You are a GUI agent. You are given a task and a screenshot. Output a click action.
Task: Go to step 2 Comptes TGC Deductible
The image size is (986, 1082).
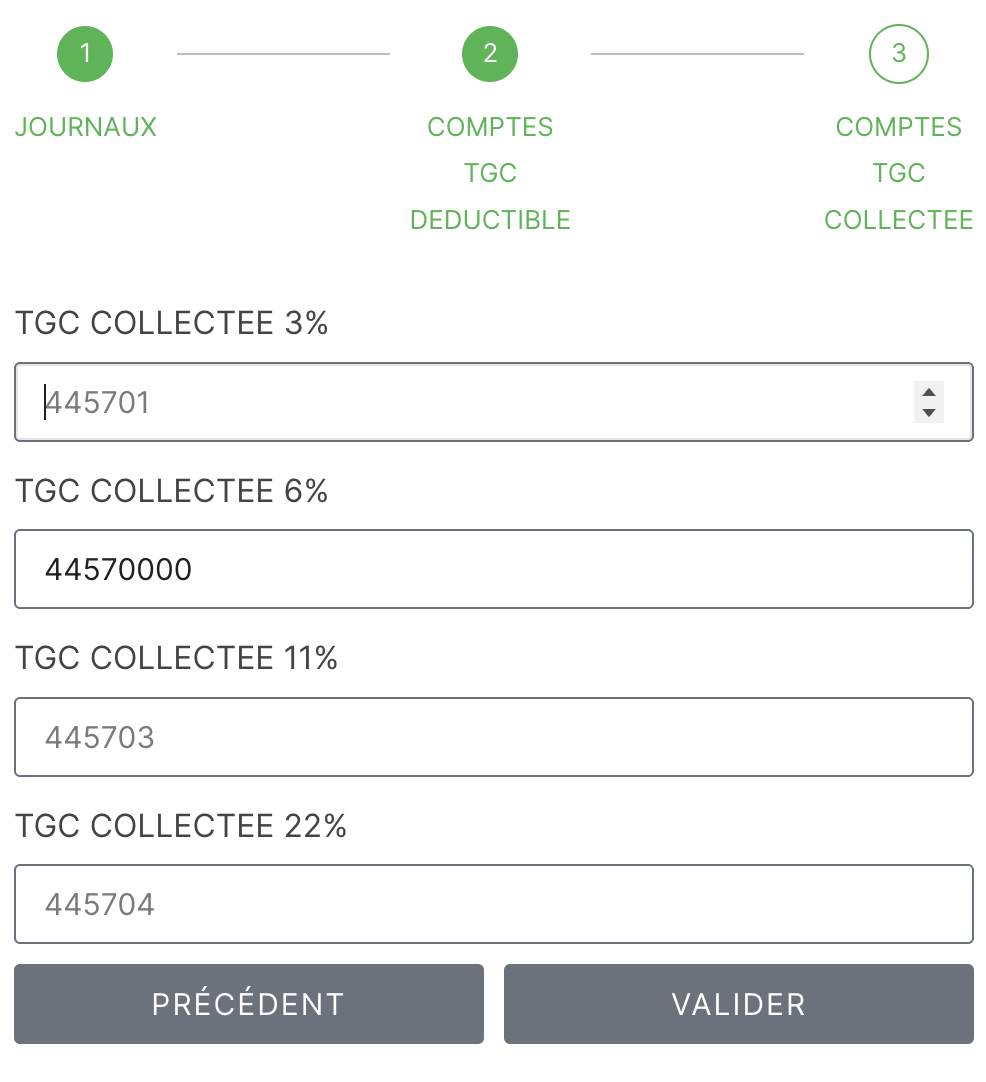pyautogui.click(x=490, y=54)
